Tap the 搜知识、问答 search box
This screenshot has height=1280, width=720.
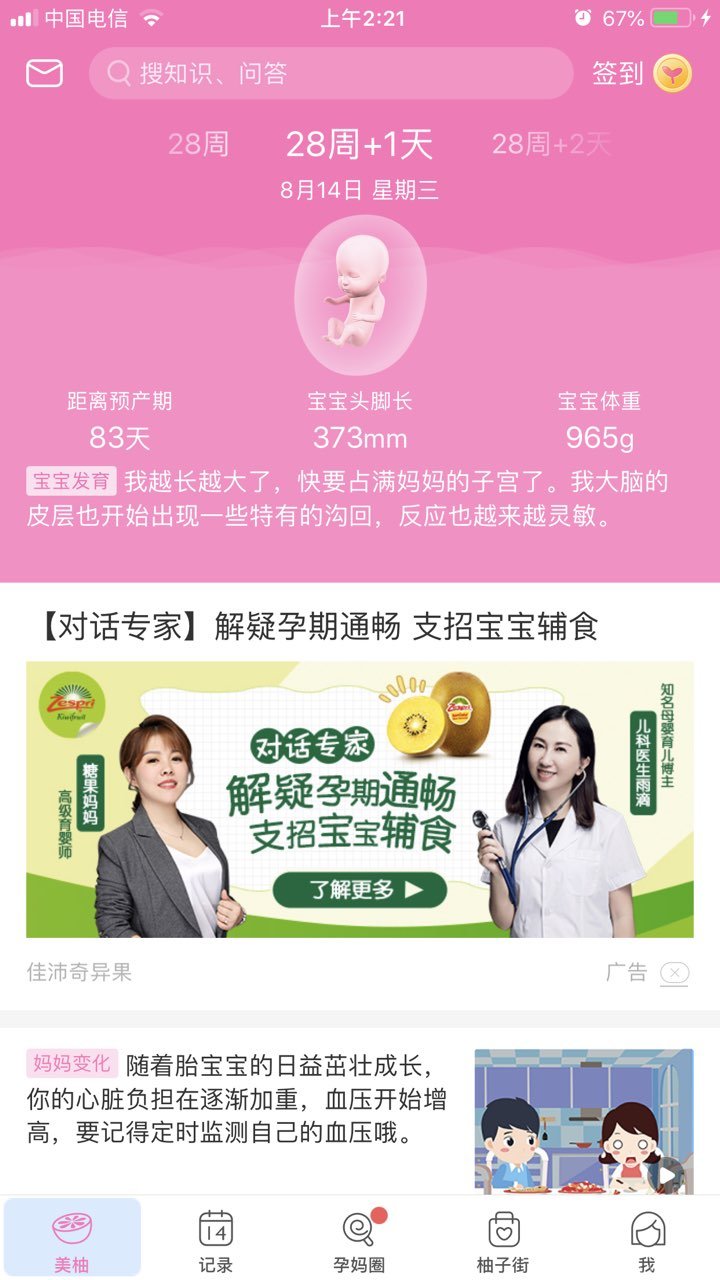point(330,73)
